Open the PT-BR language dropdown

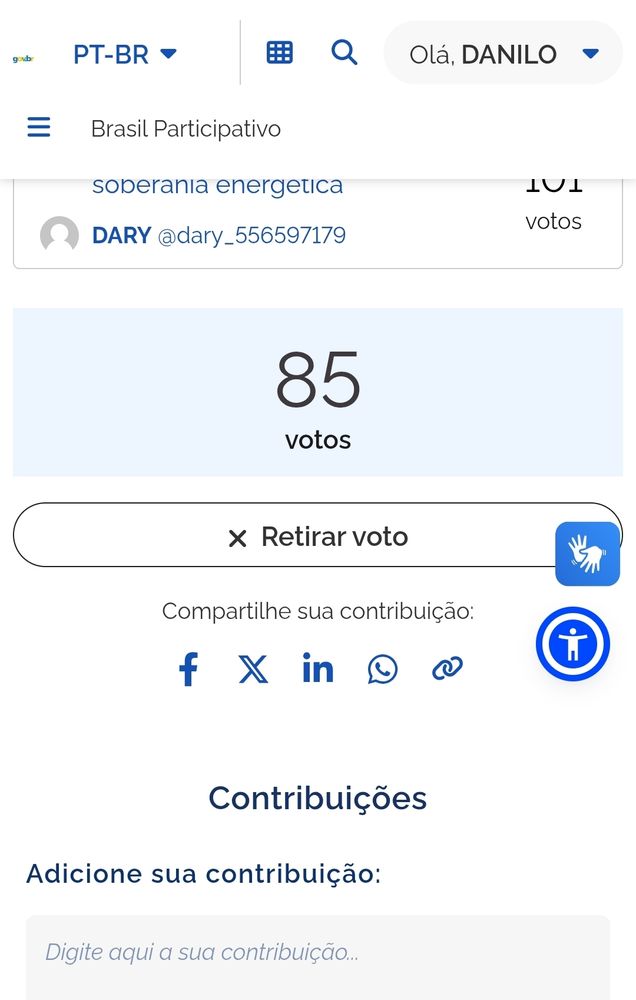[124, 54]
